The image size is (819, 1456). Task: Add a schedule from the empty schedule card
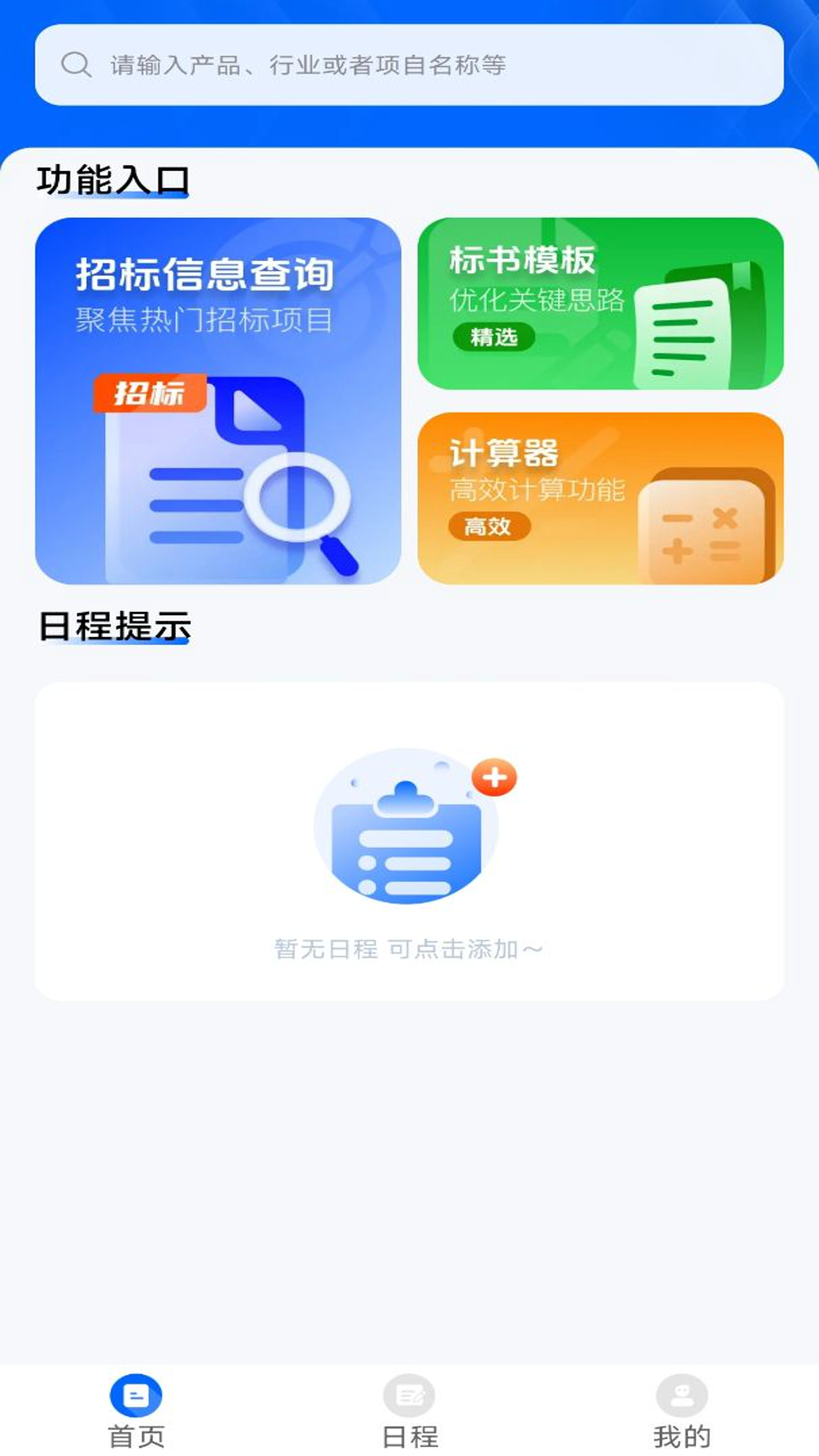493,778
